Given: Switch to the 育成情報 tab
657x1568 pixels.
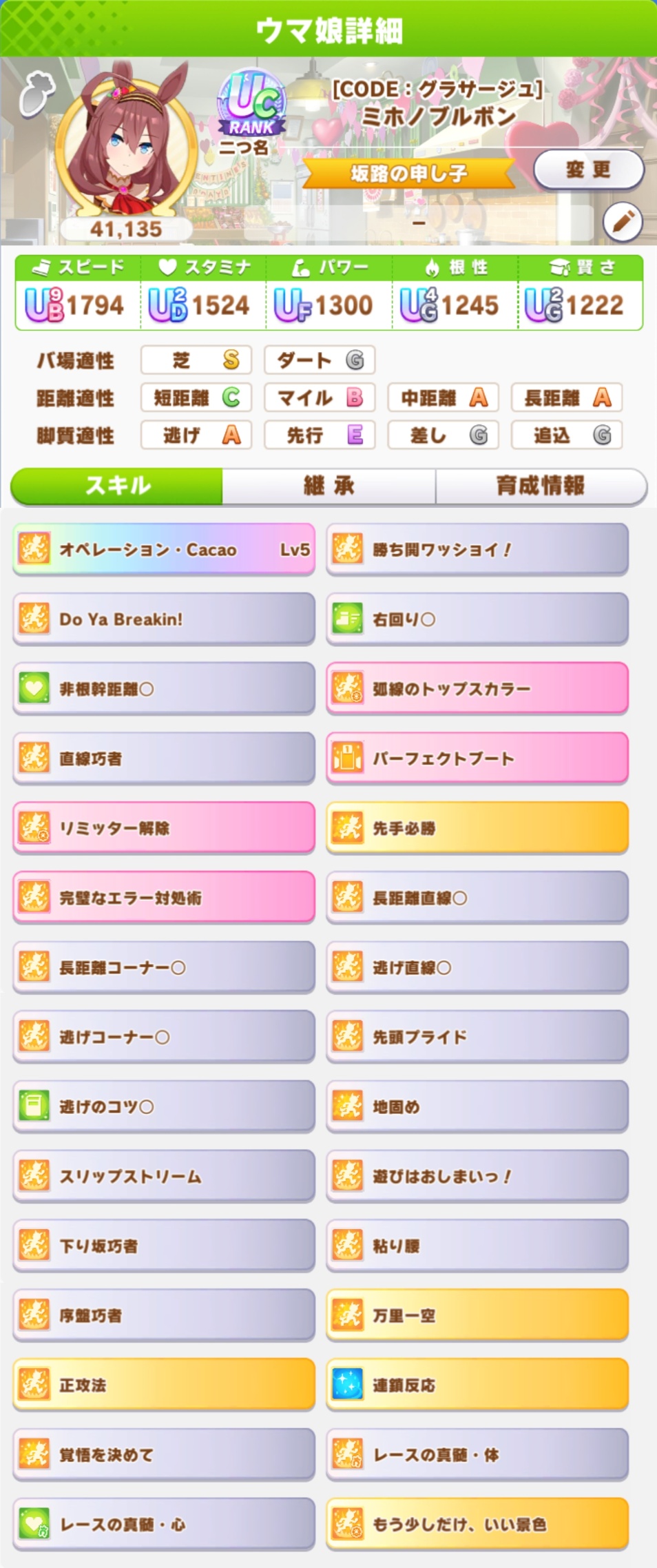Looking at the screenshot, I should (541, 486).
